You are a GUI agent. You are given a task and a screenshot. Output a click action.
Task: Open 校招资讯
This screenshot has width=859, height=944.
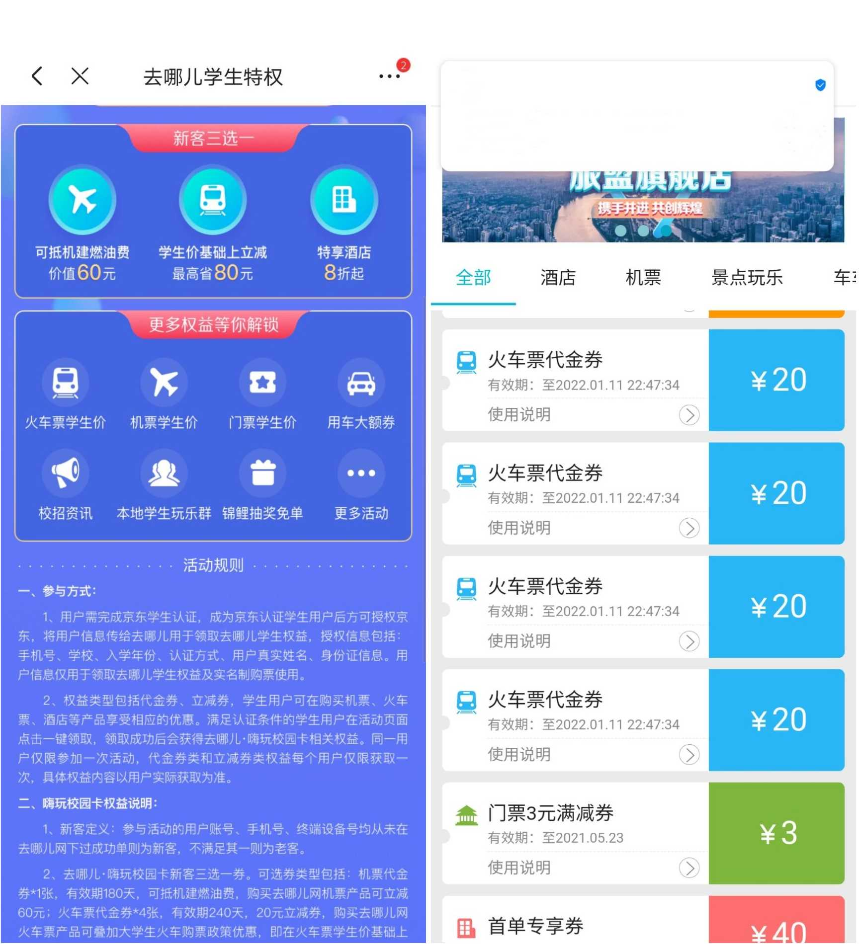tap(66, 486)
